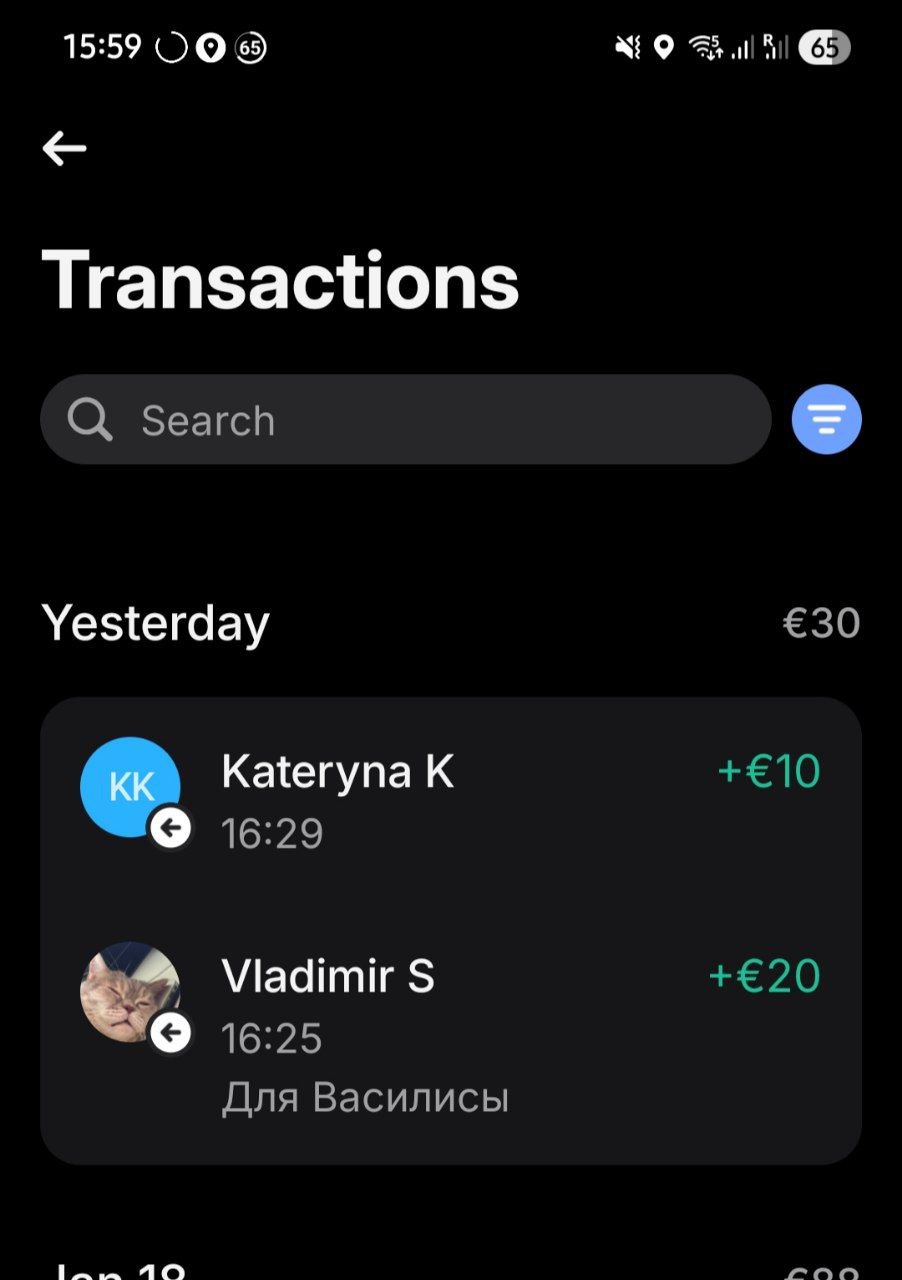Open the Kateryna K +€10 transaction
This screenshot has width=902, height=1280.
[450, 800]
